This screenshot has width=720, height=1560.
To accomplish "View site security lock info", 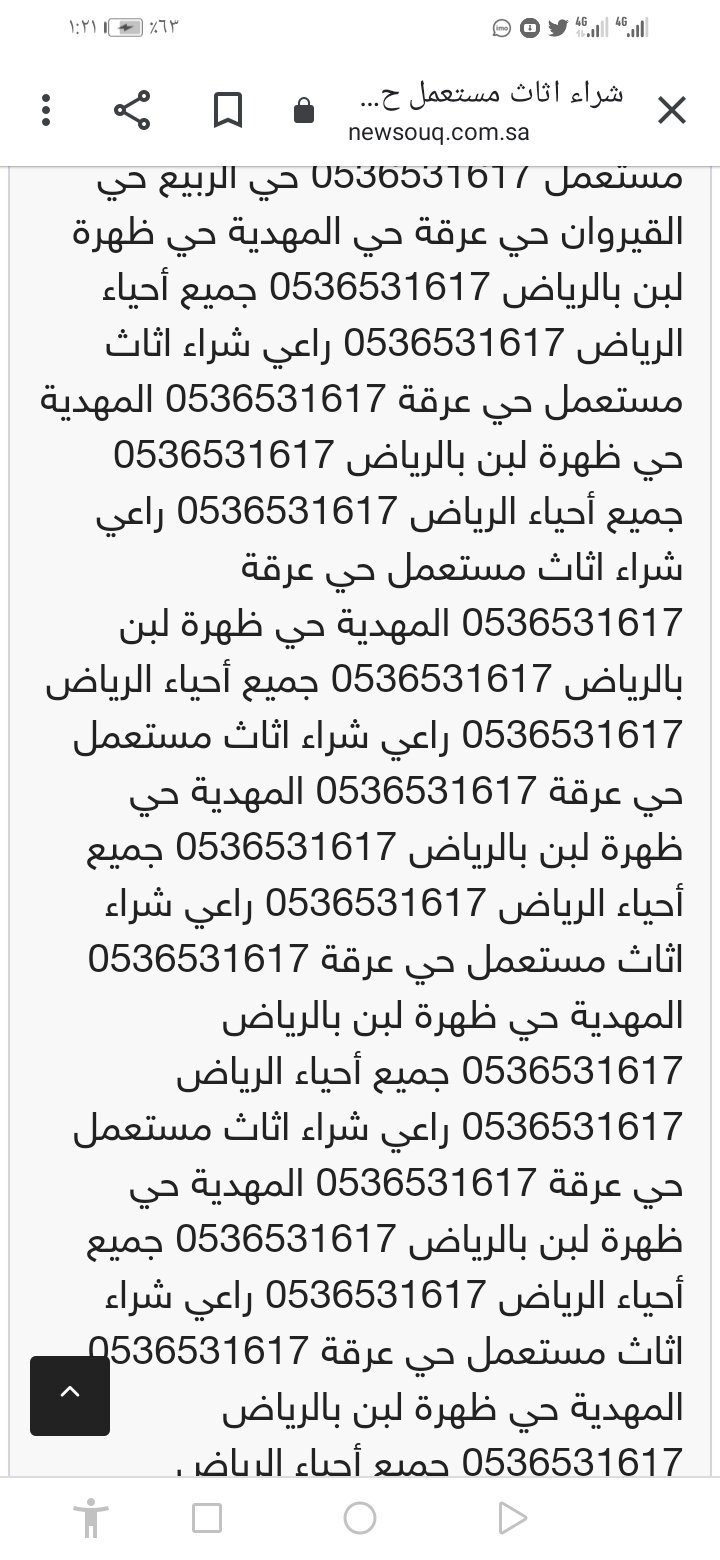I will click(303, 111).
